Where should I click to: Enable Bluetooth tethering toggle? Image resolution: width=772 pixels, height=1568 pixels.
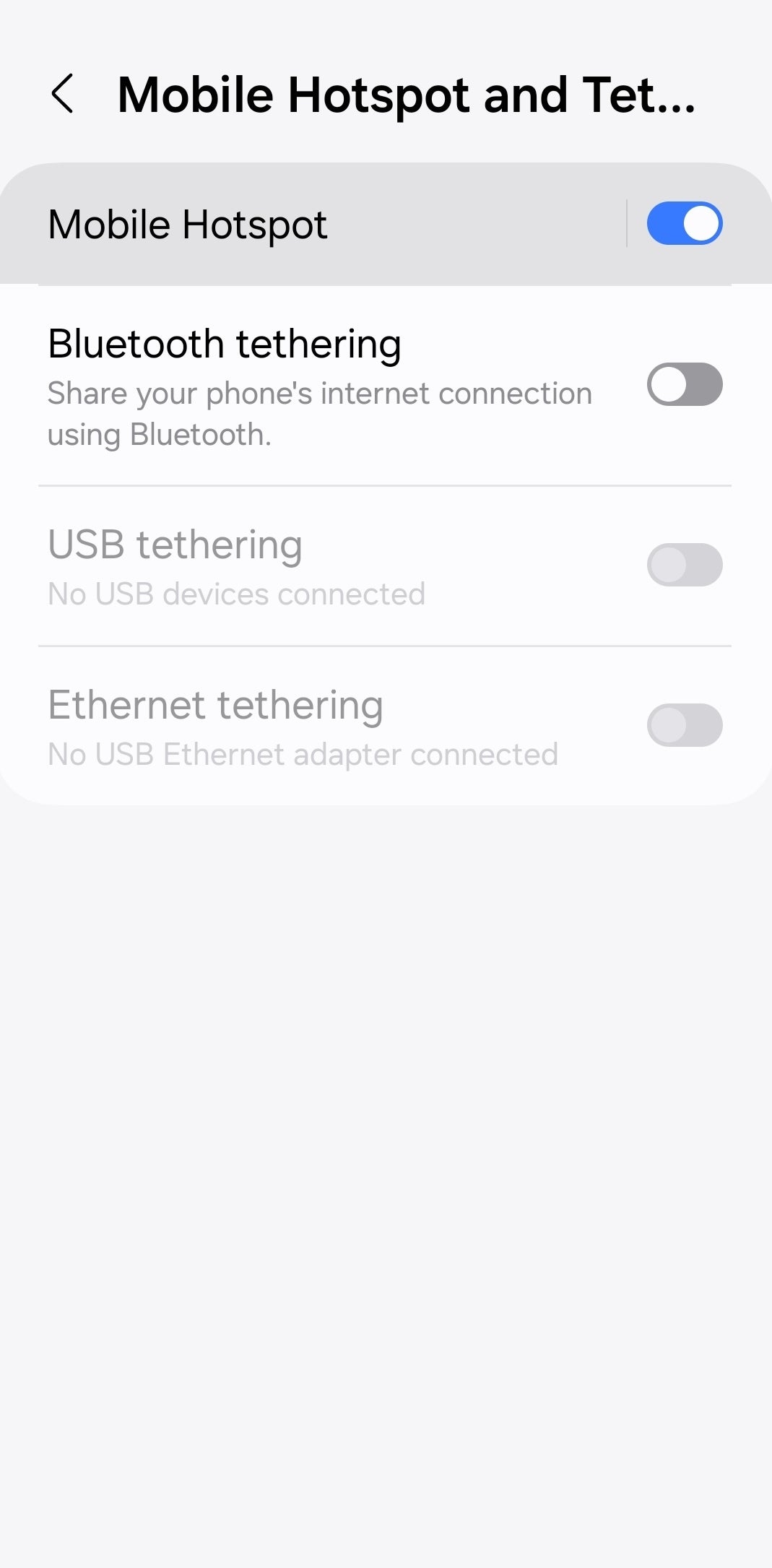[684, 384]
